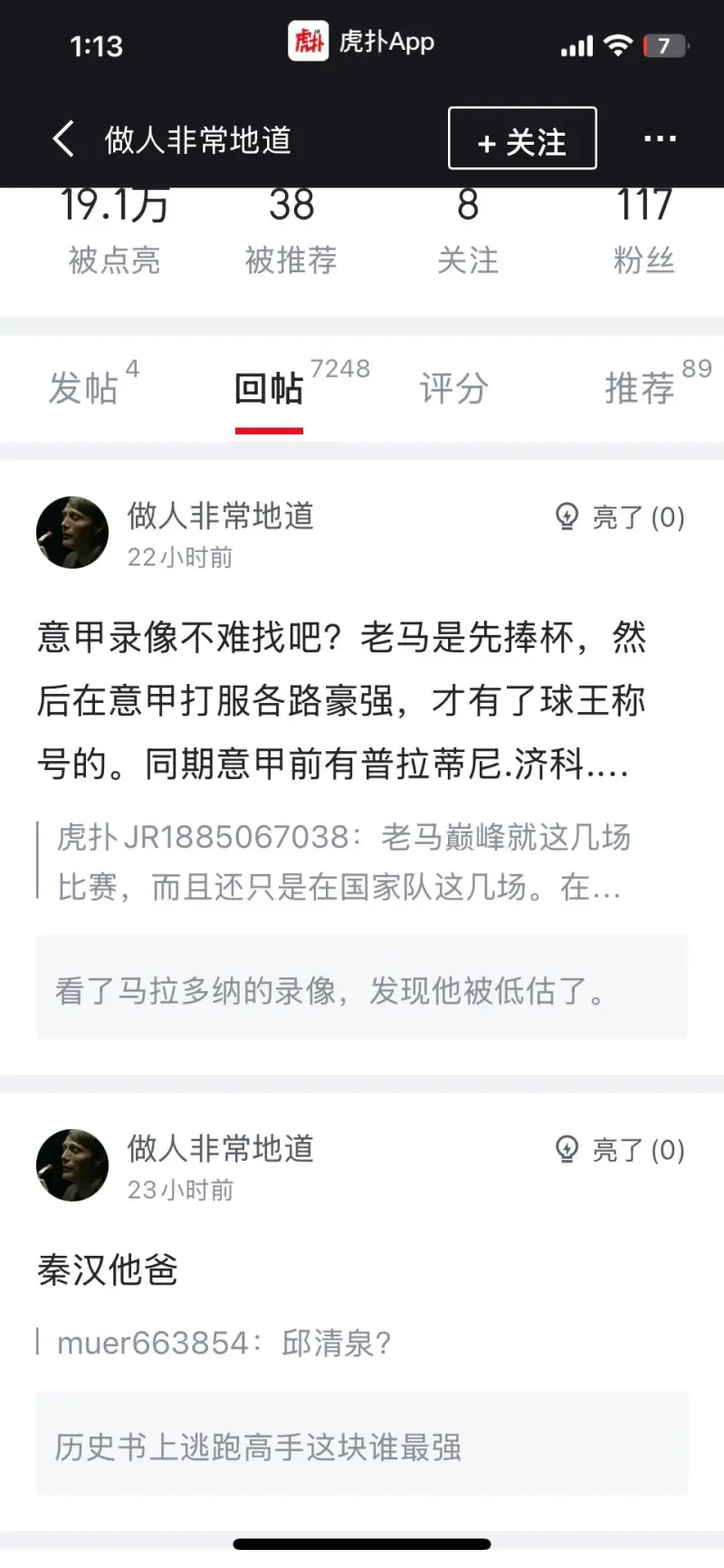View the 关注 following list
724x1568 pixels.
tap(468, 232)
